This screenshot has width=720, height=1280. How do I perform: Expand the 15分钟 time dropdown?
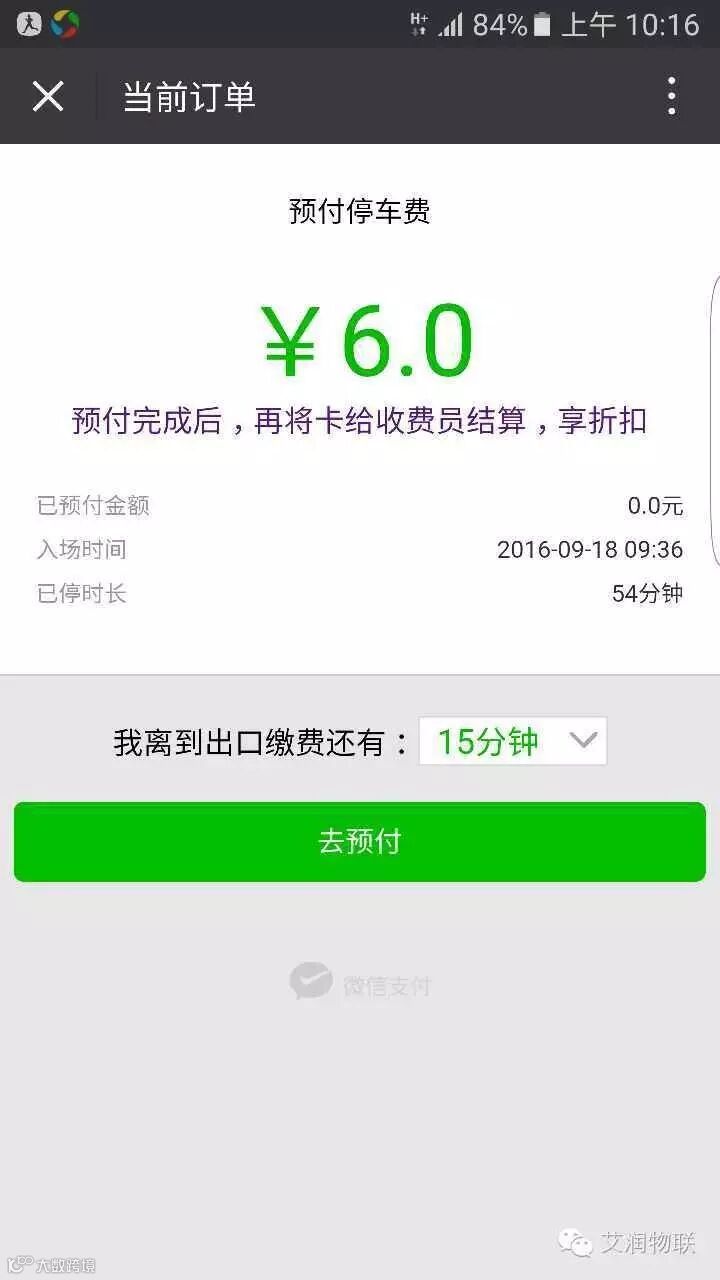pos(513,741)
